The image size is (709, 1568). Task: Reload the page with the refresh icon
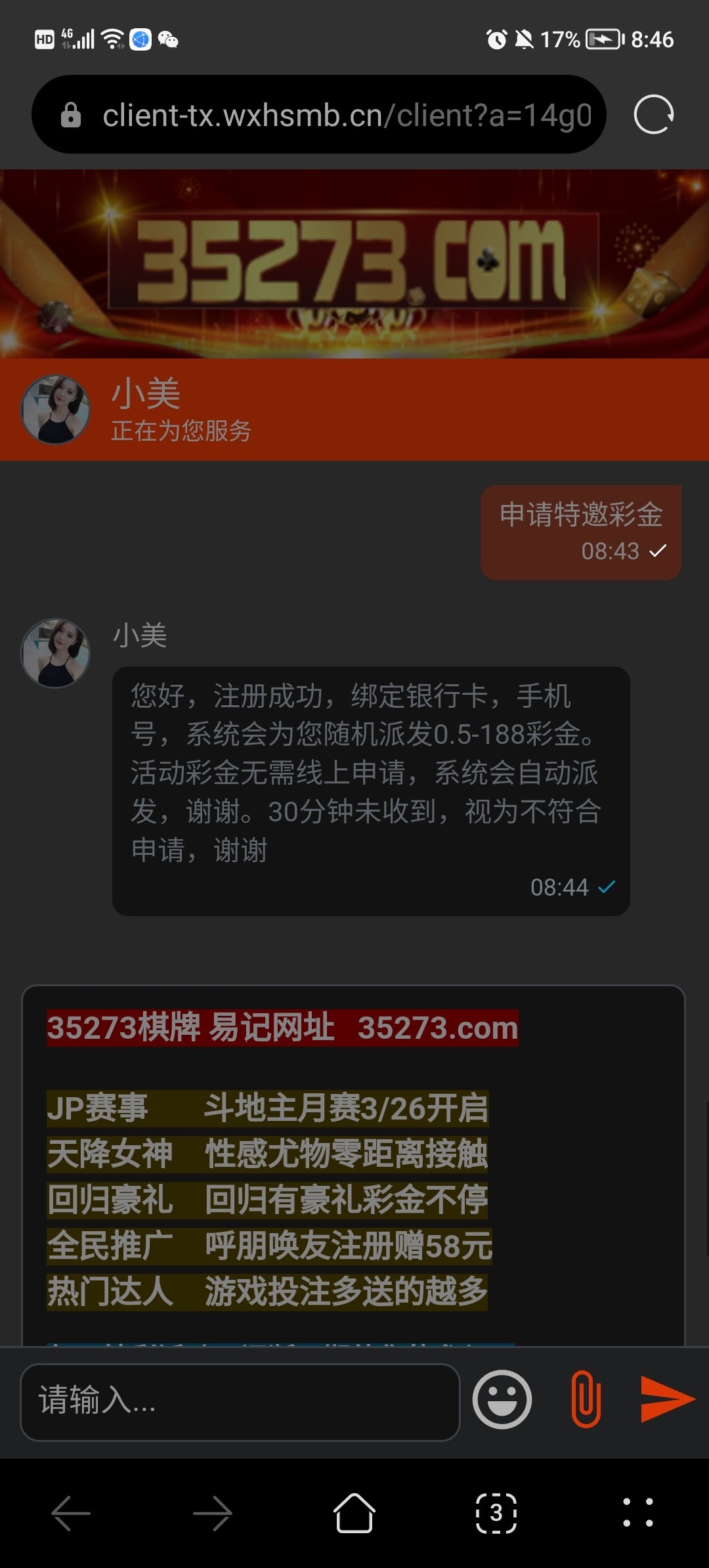tap(653, 115)
